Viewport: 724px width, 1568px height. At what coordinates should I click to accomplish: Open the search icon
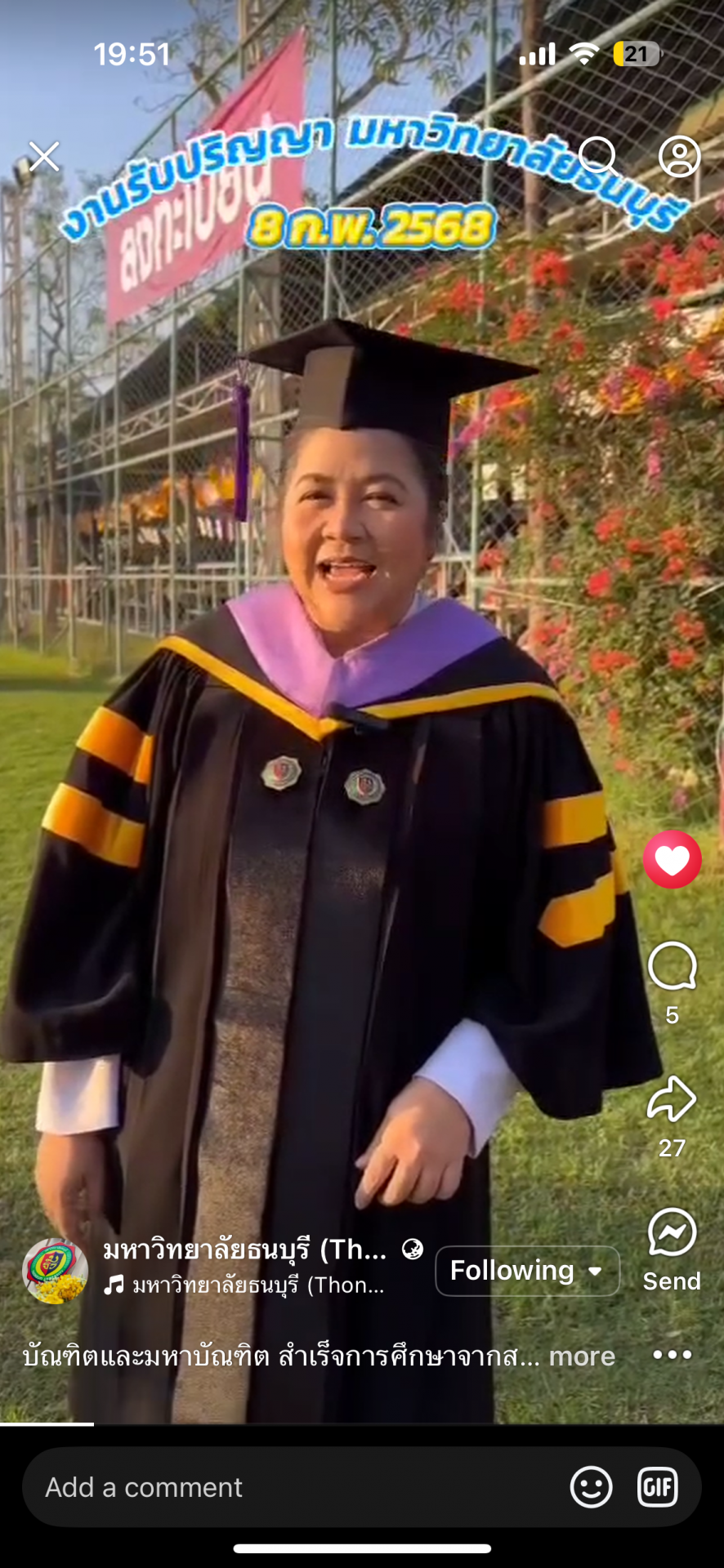click(597, 155)
